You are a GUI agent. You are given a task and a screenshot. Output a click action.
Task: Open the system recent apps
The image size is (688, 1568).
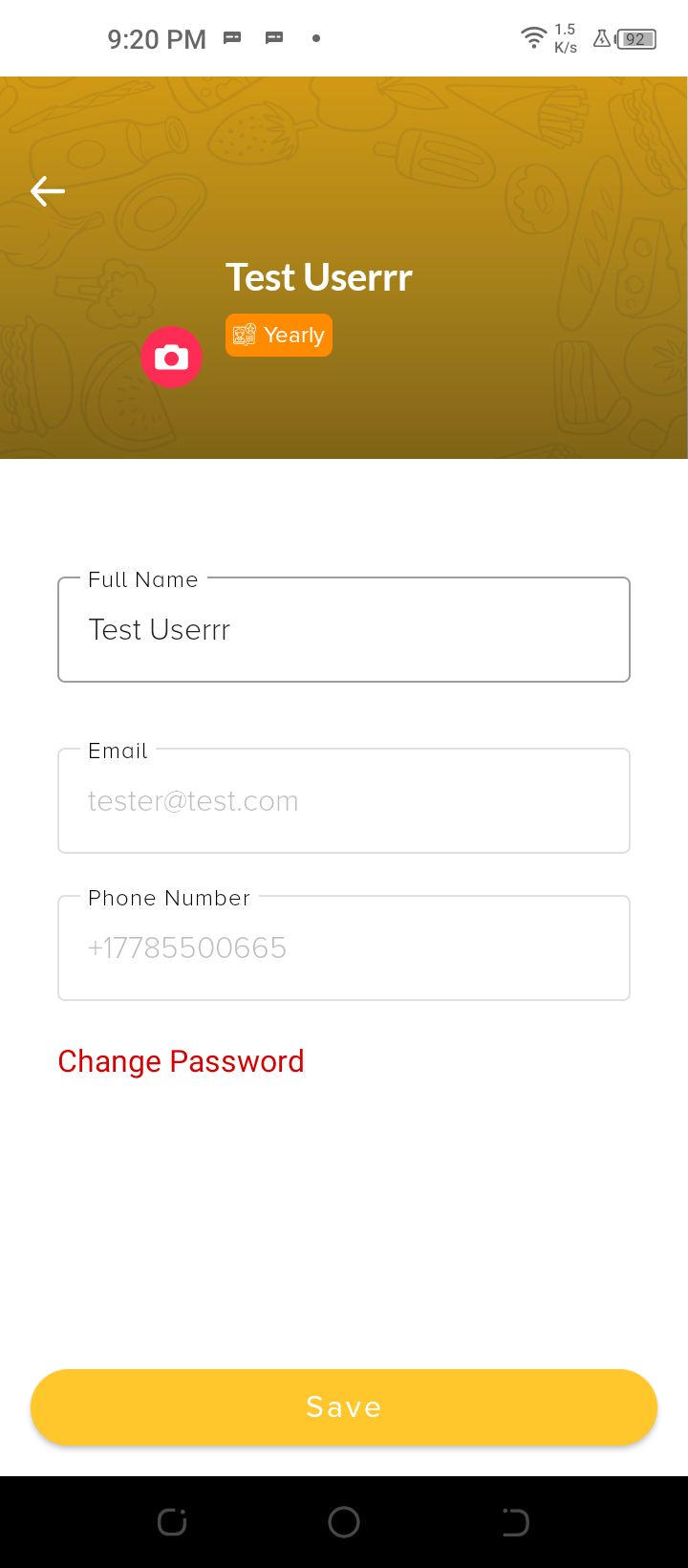click(172, 1521)
